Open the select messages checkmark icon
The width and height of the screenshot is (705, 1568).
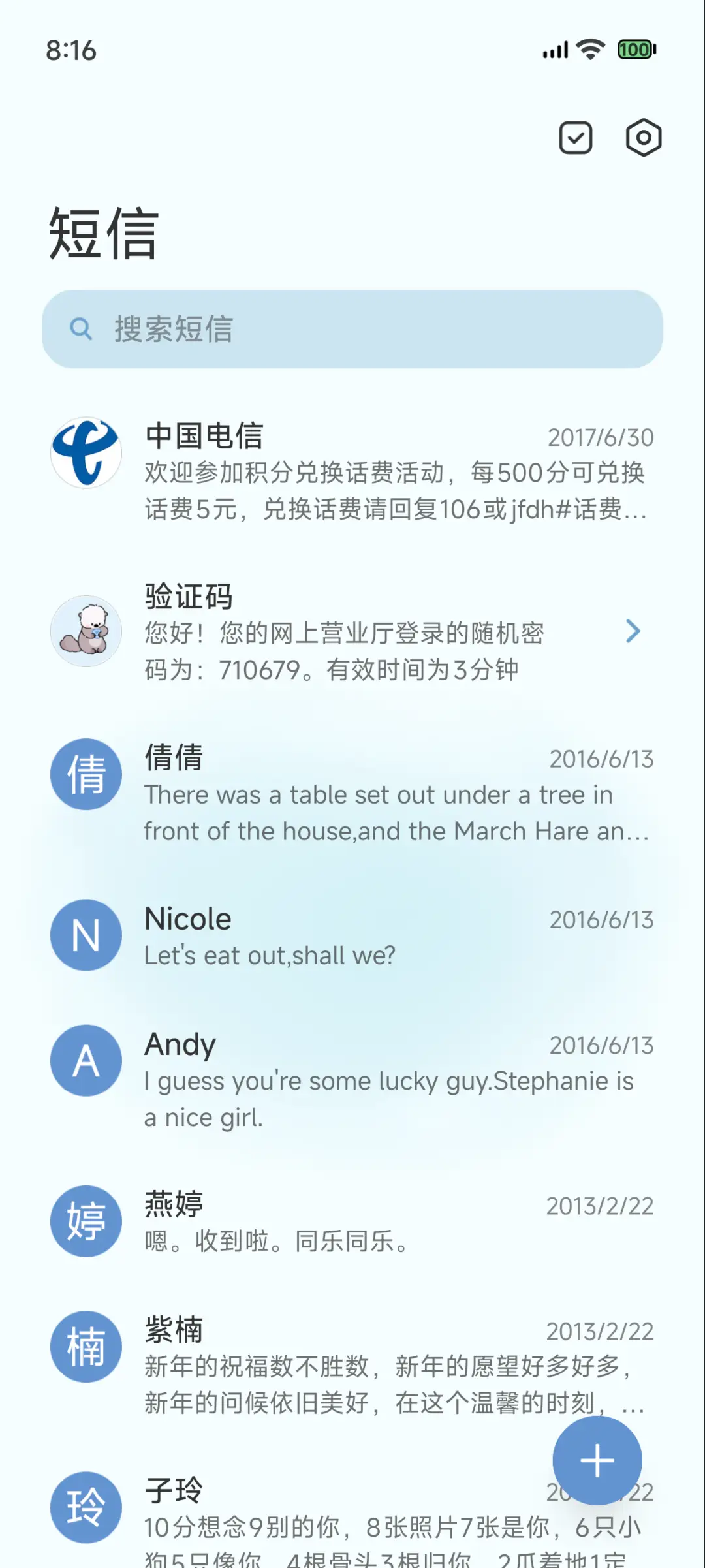point(575,138)
